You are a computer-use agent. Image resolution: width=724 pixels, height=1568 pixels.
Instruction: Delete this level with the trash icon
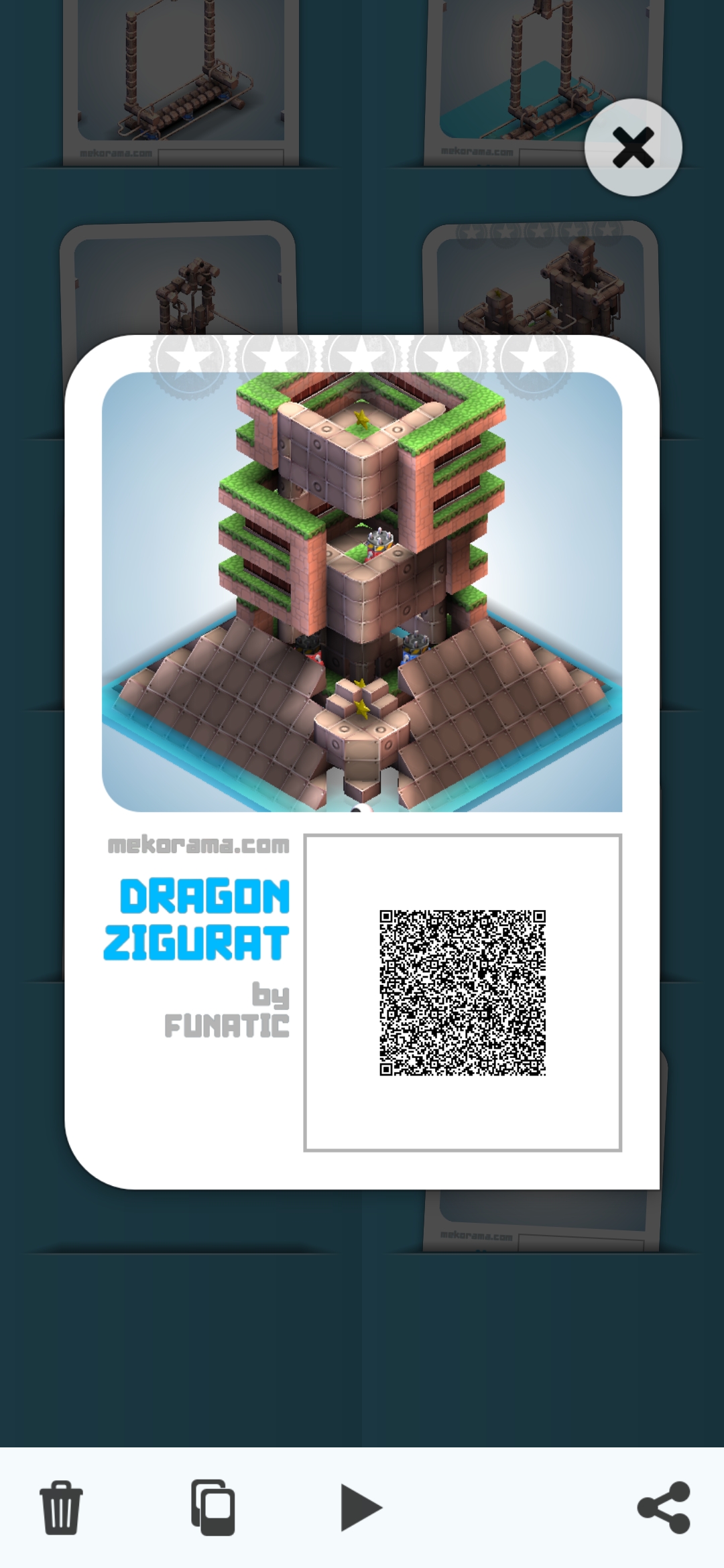pos(61,1508)
